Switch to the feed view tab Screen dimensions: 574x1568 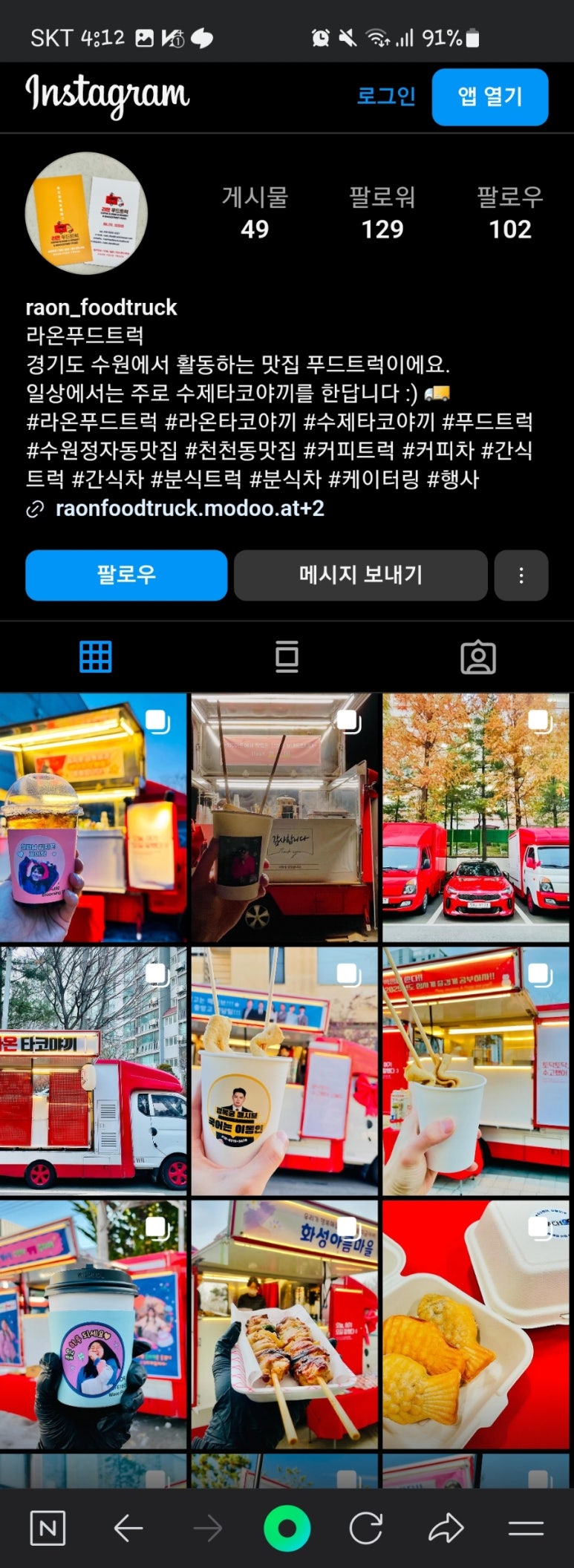287,657
